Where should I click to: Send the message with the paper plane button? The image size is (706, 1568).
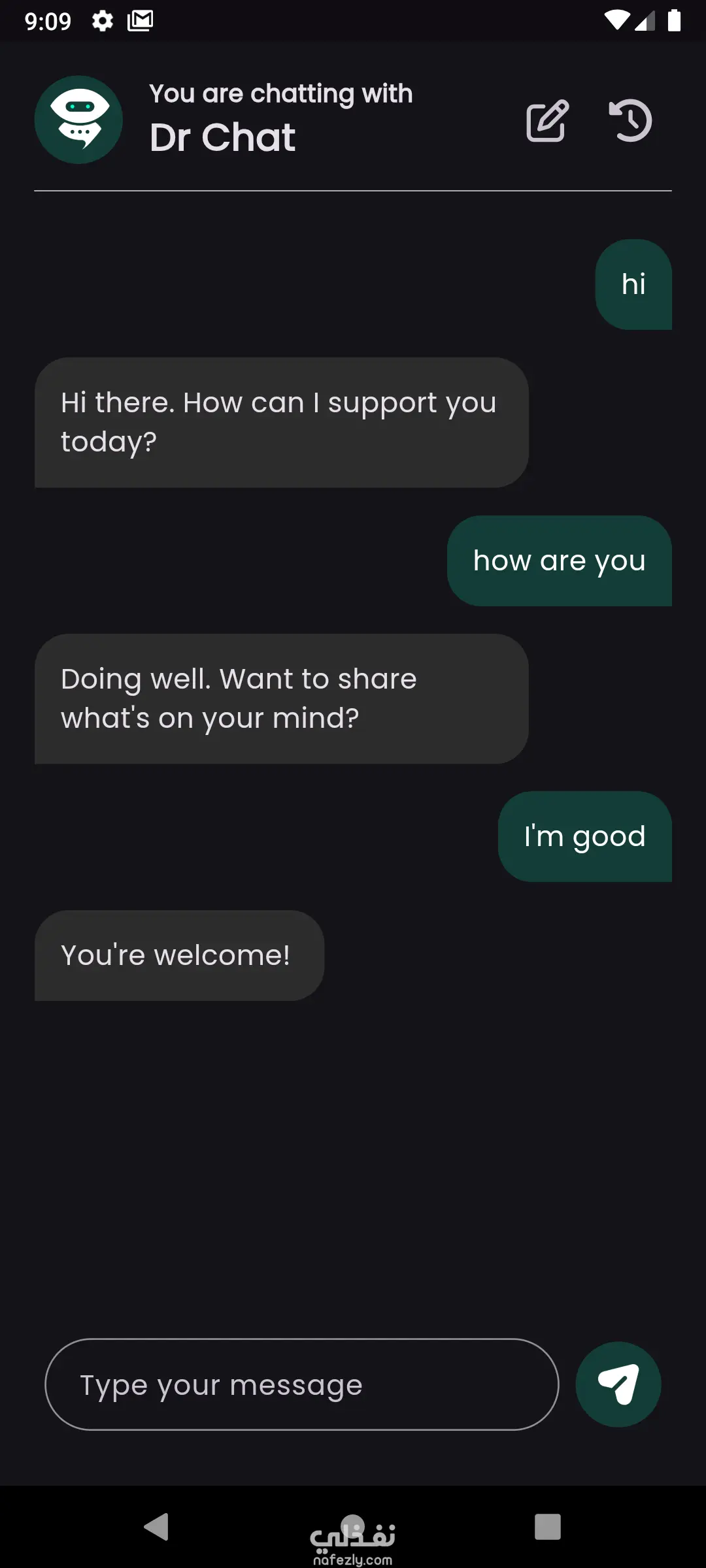click(x=618, y=1384)
